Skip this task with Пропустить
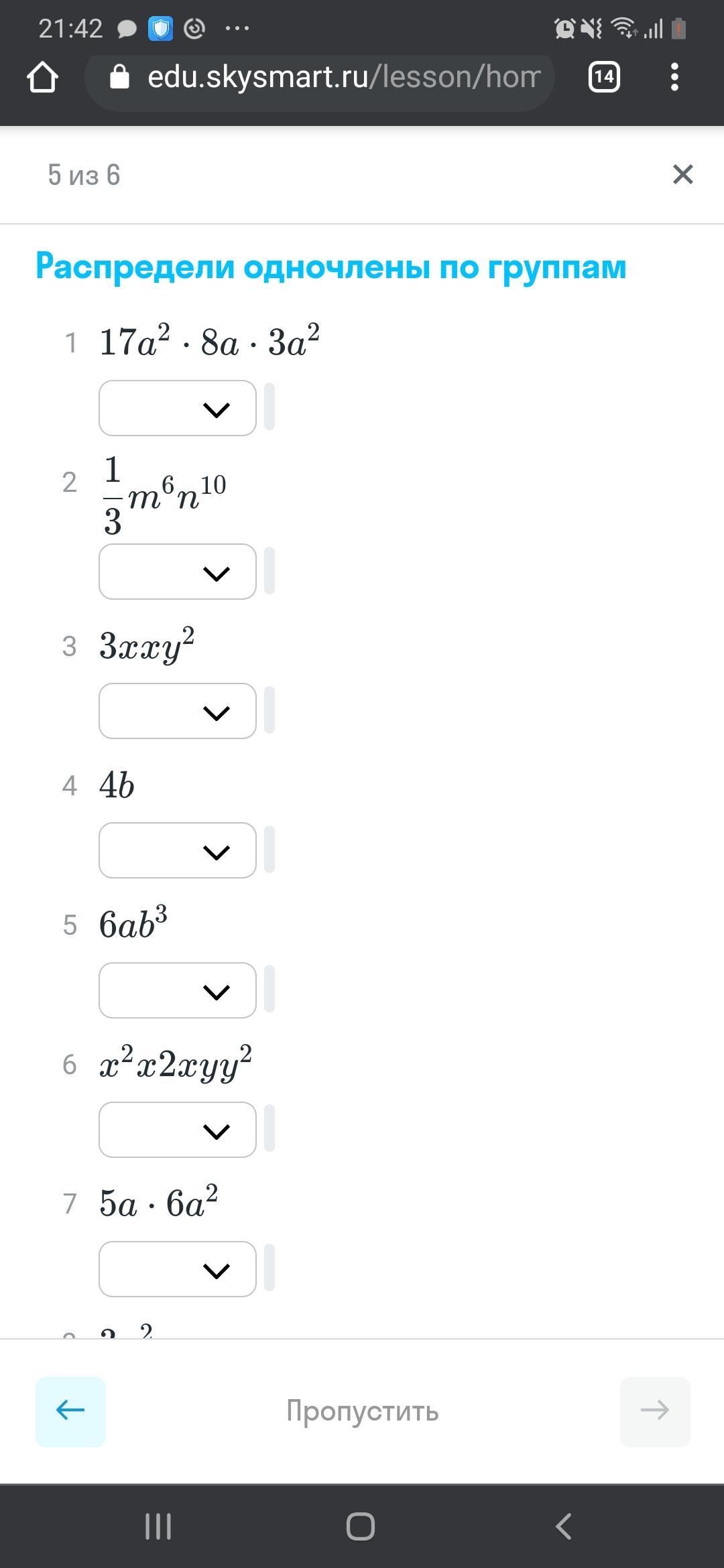Screen dimensions: 724x1568 pos(362,1411)
